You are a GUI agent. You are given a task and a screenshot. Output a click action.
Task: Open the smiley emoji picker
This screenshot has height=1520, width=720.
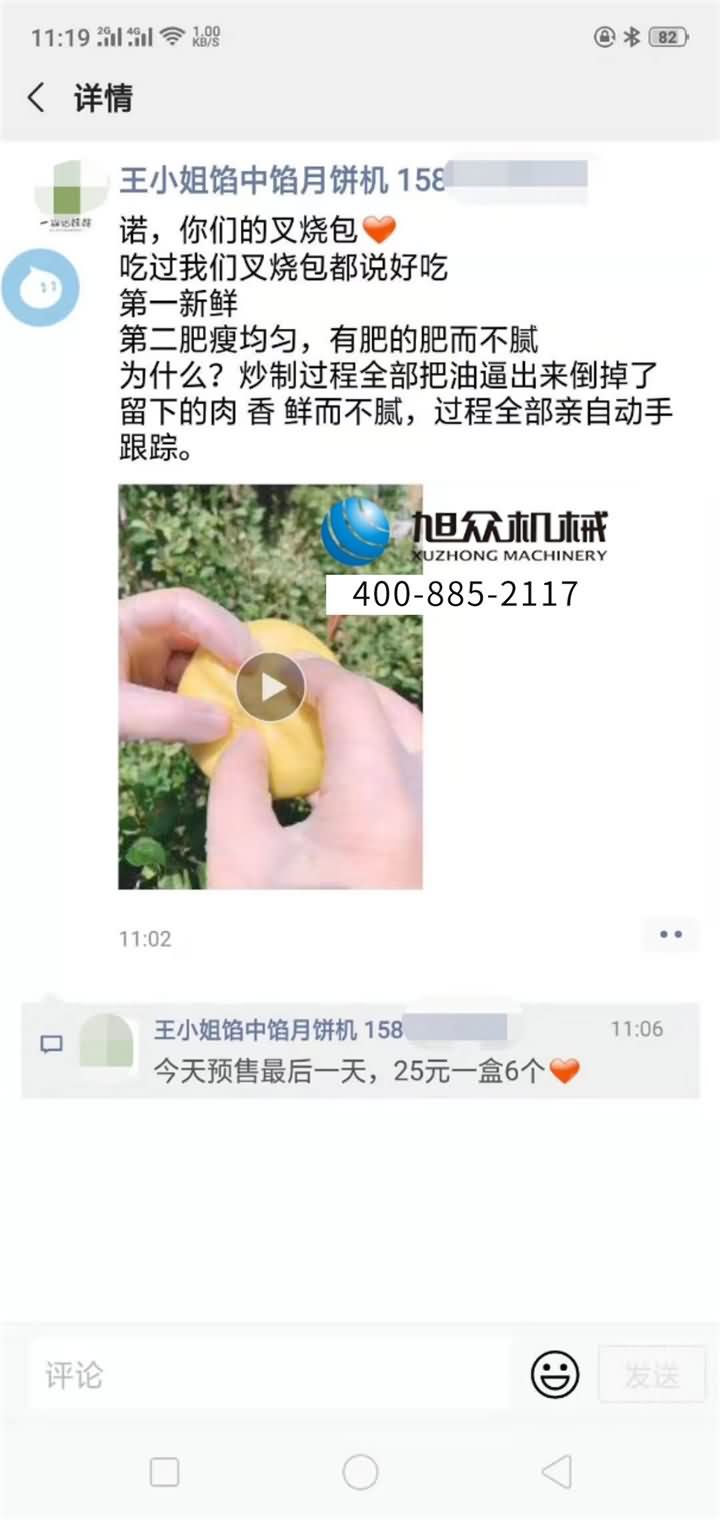553,1374
